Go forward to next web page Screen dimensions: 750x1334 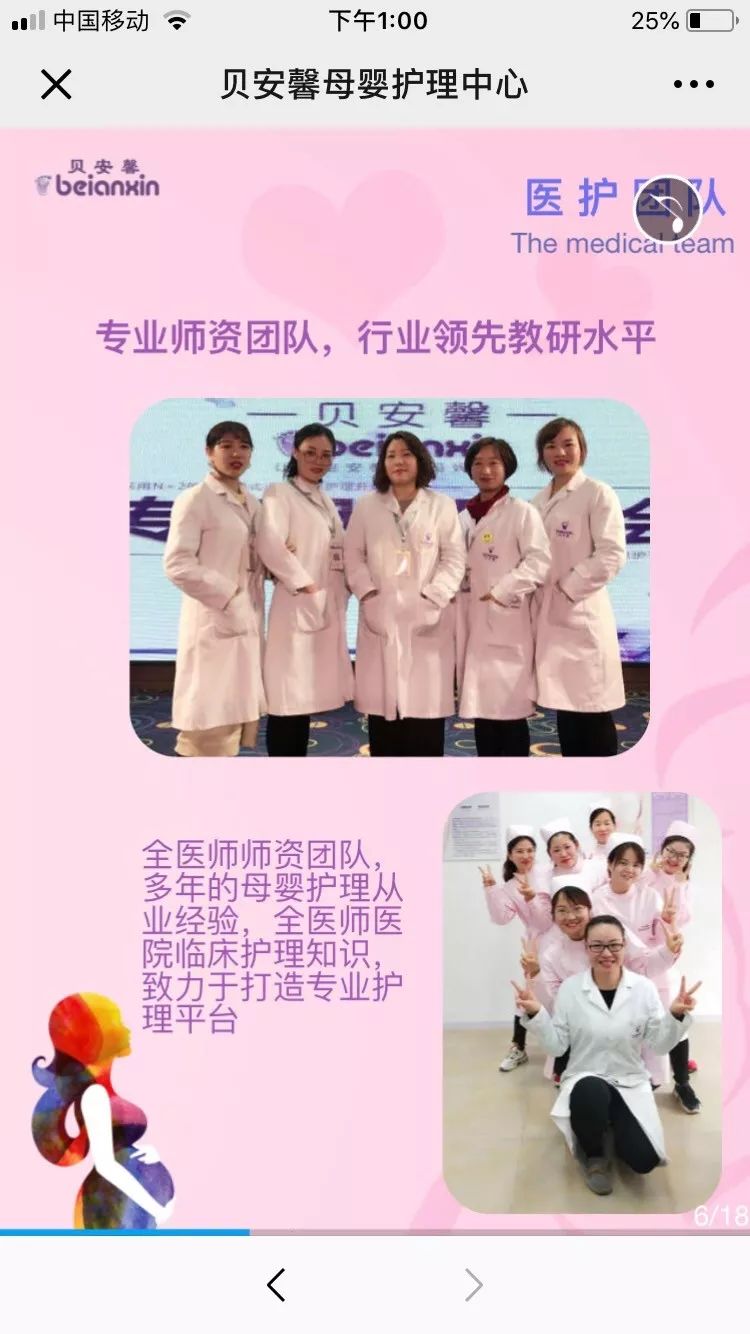pos(474,1285)
